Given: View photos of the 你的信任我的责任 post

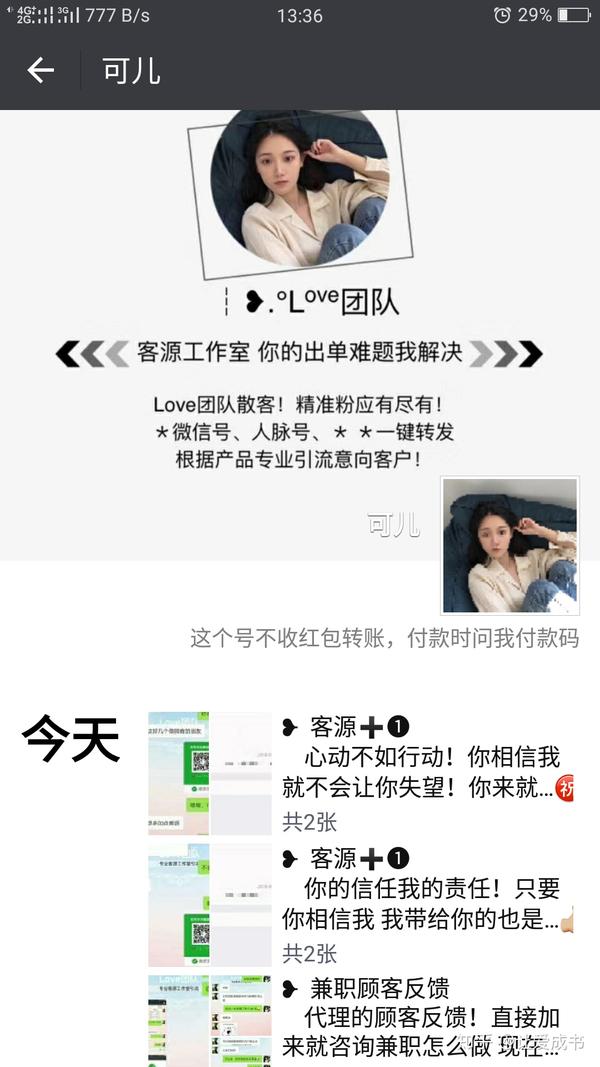Looking at the screenshot, I should (x=210, y=904).
